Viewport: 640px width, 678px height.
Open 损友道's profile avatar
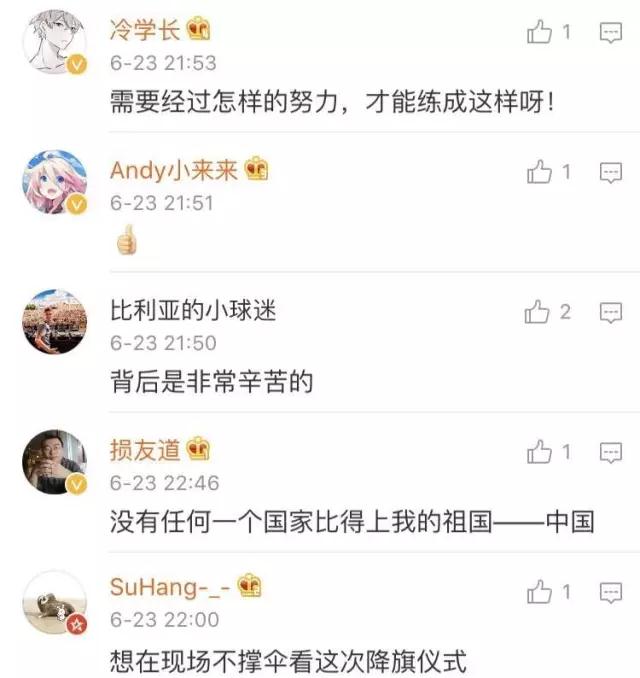click(54, 462)
